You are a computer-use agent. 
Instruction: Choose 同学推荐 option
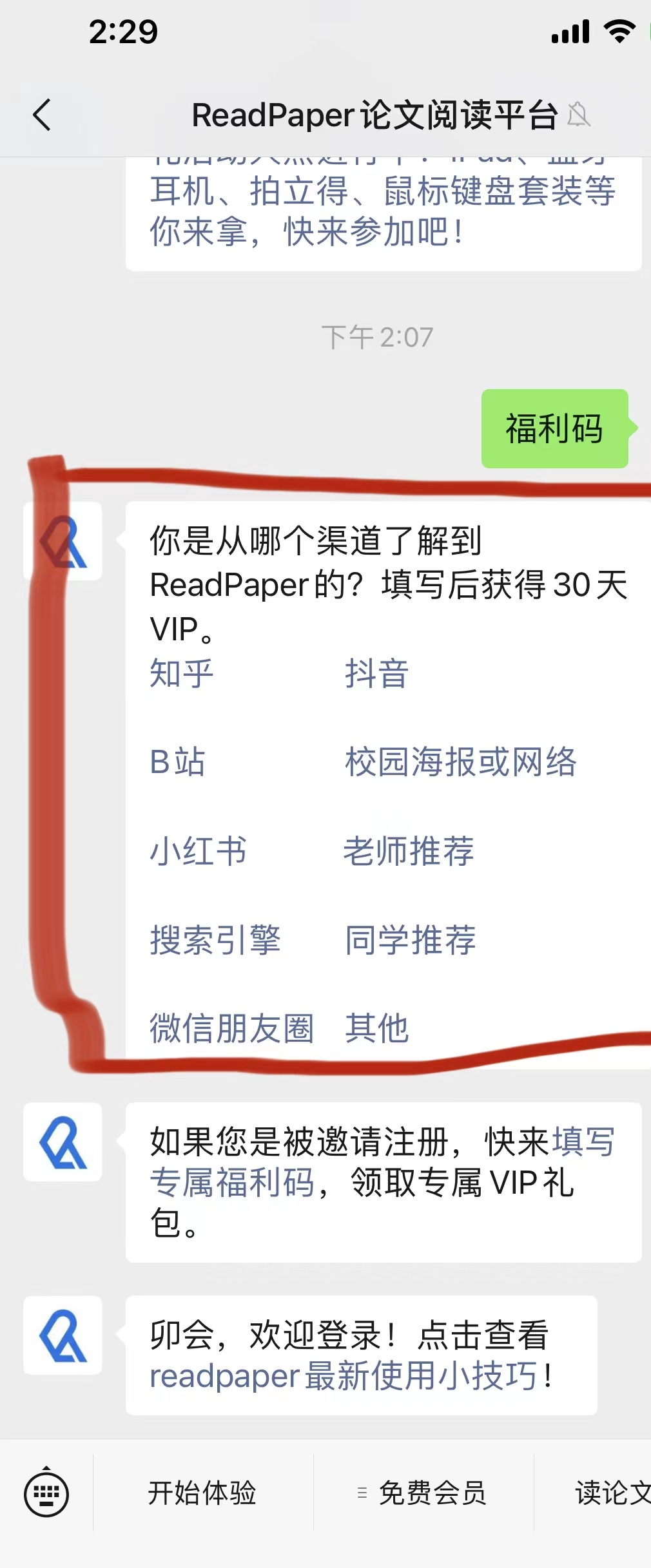pyautogui.click(x=411, y=940)
